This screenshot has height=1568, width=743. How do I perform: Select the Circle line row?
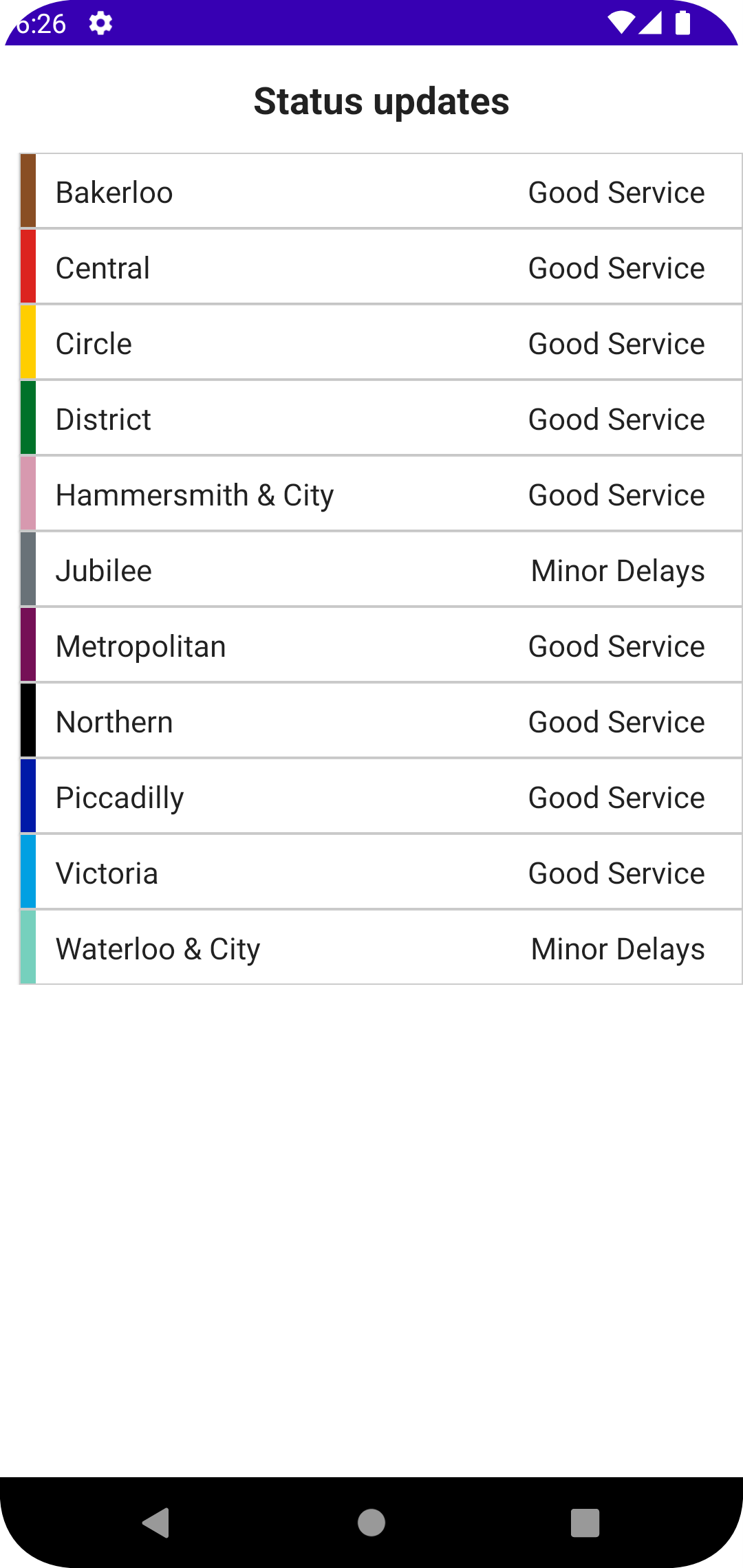380,343
